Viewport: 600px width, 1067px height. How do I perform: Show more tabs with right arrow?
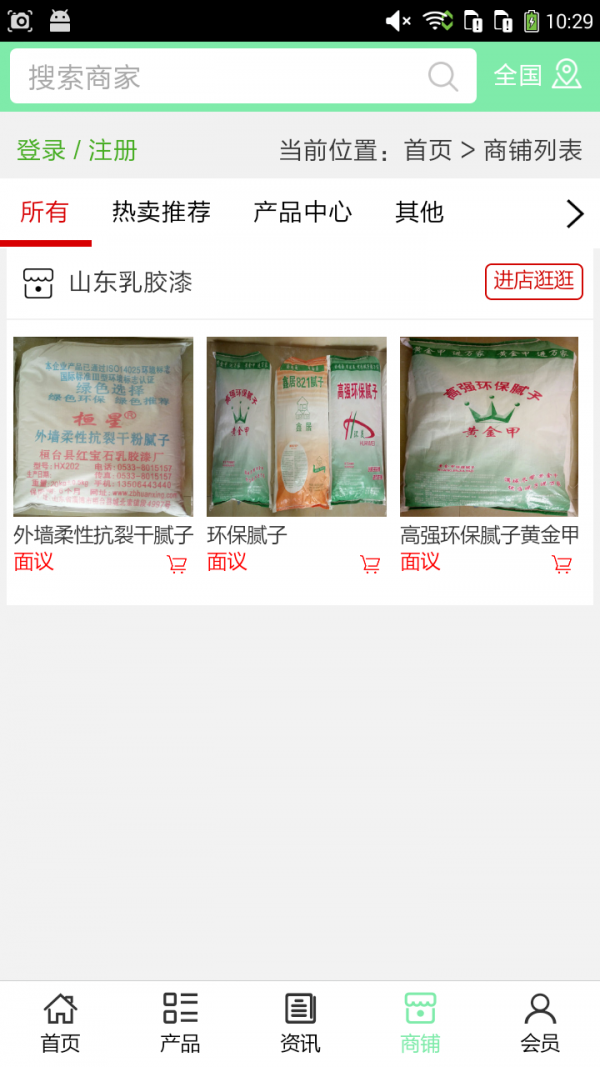click(x=574, y=213)
